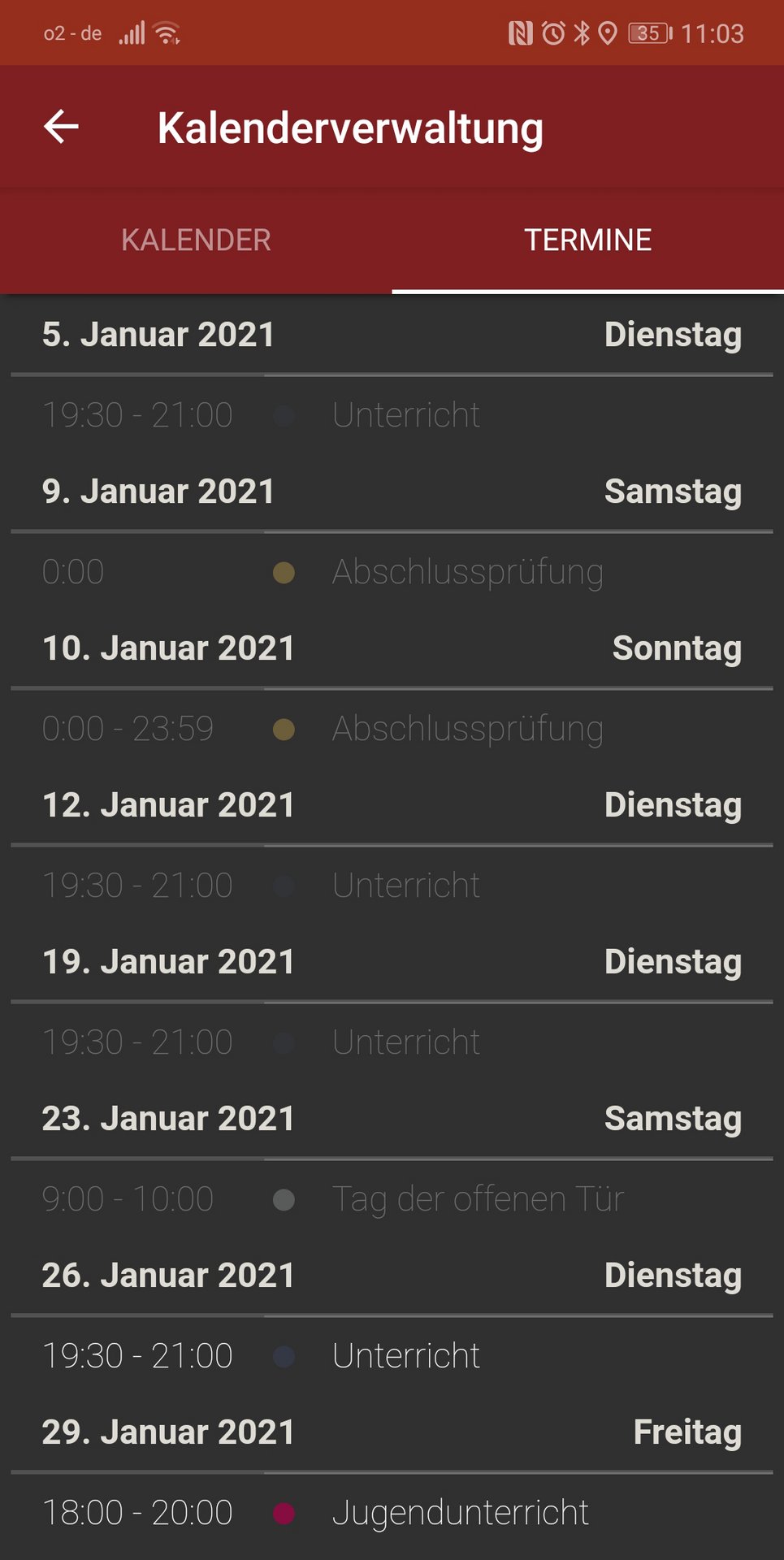Toggle the color dot next to Jugendunterricht

pos(284,1512)
